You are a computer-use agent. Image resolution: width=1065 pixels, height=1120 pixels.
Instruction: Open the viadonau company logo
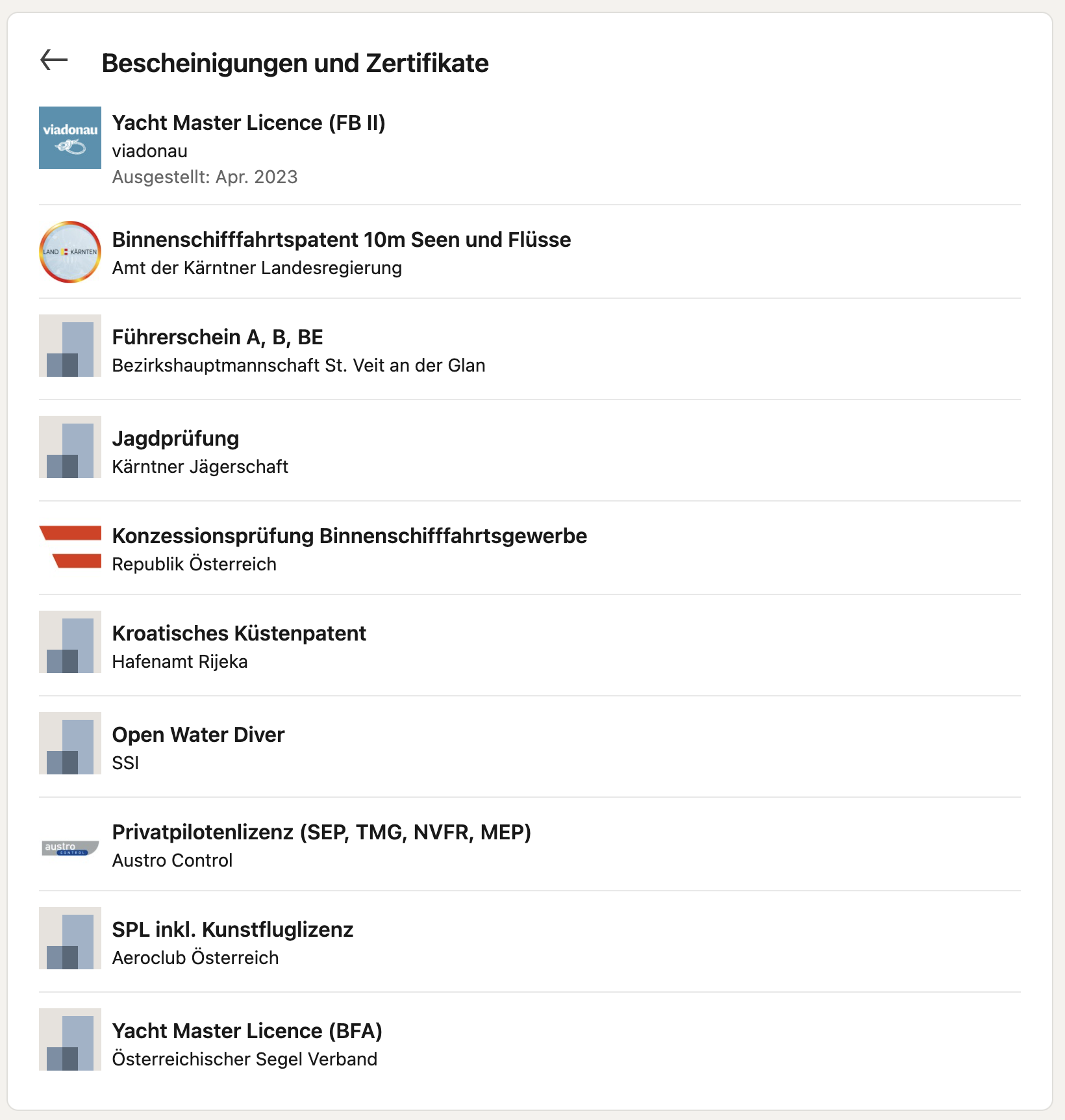coord(70,138)
